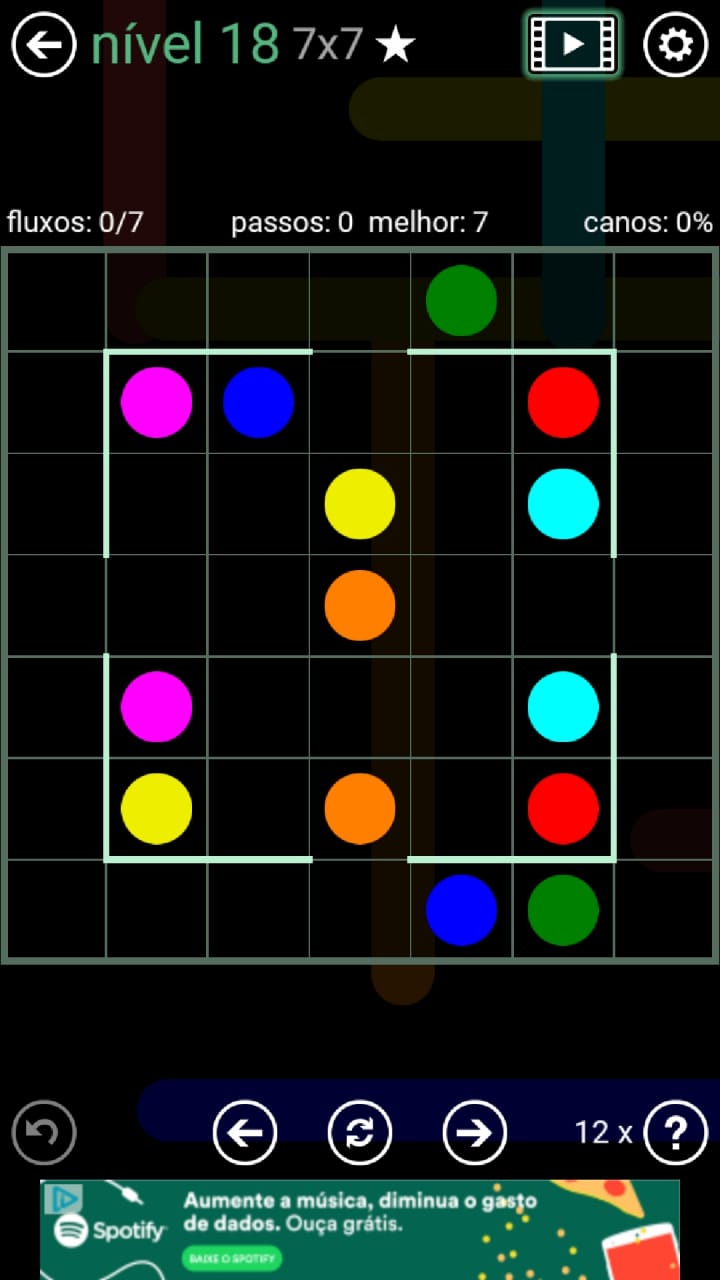Open the Spotify ad banner
Screen dimensions: 720x1280
(360, 1229)
